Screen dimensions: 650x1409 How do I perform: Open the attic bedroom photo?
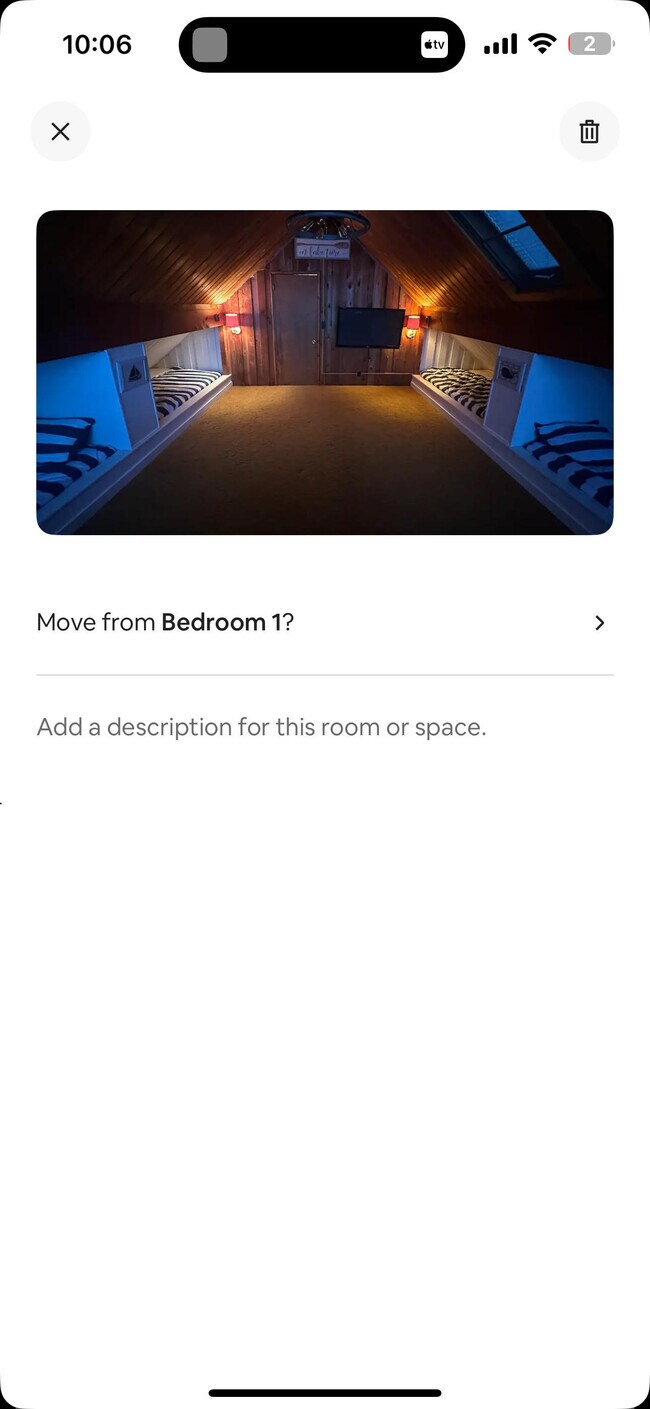(324, 372)
